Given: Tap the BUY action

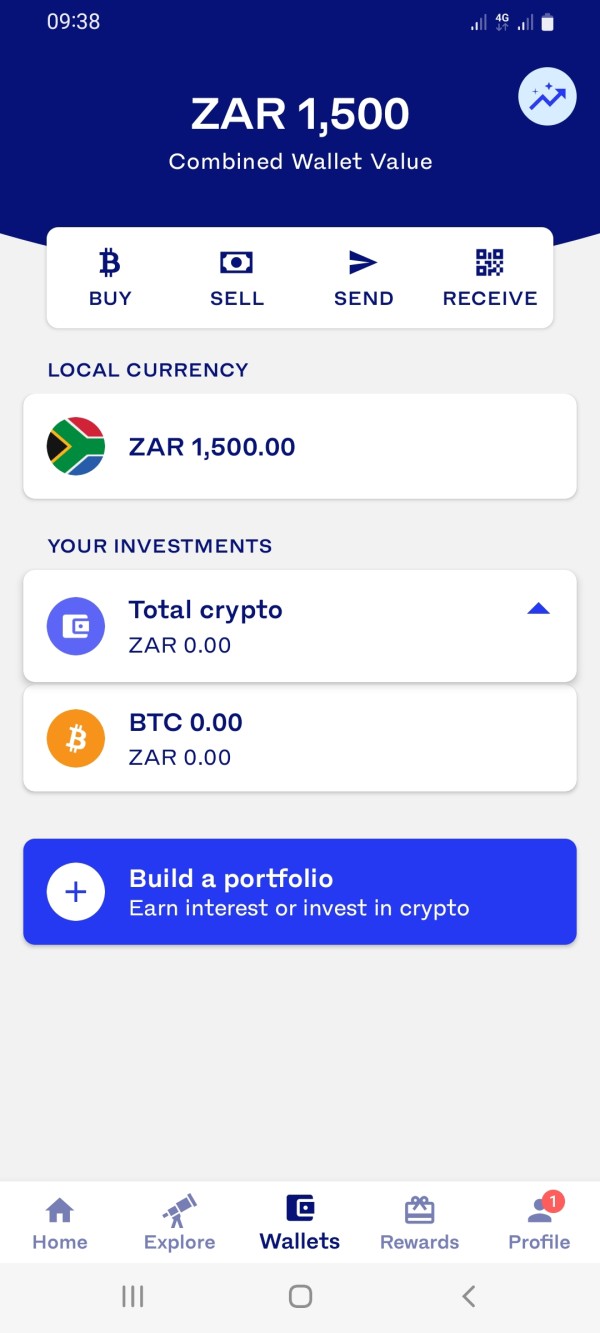Looking at the screenshot, I should pyautogui.click(x=110, y=278).
